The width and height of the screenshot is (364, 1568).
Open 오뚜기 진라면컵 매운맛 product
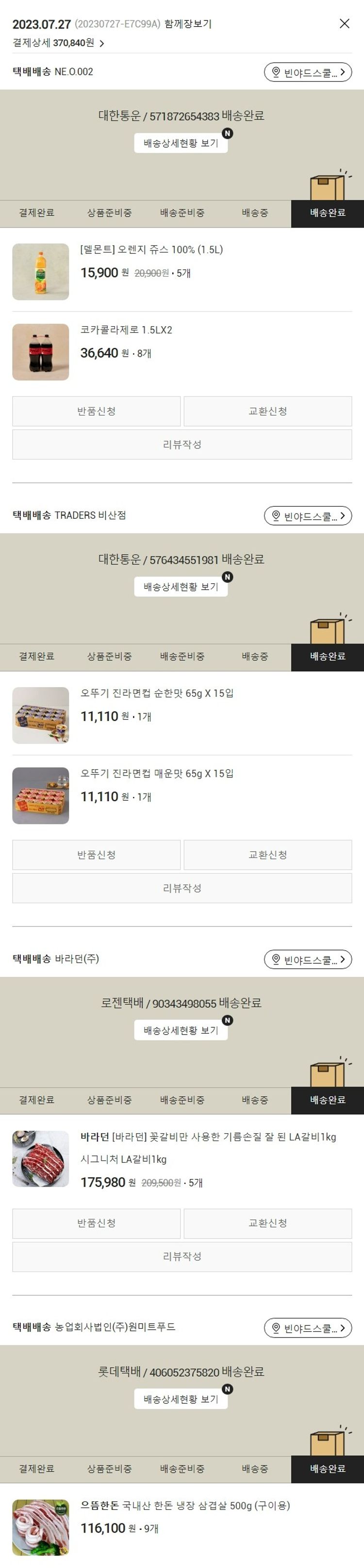156,774
